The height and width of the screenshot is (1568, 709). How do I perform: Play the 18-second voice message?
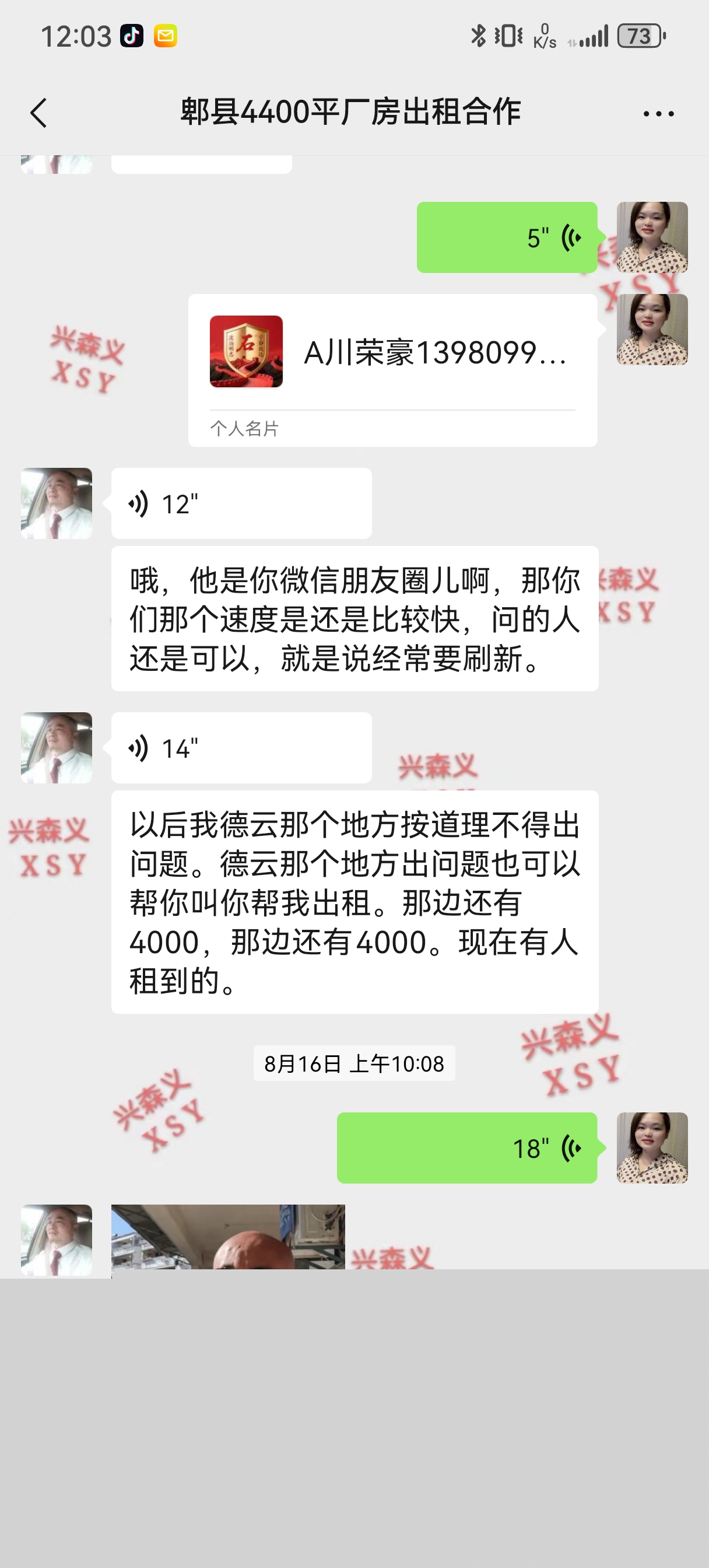pos(467,1148)
